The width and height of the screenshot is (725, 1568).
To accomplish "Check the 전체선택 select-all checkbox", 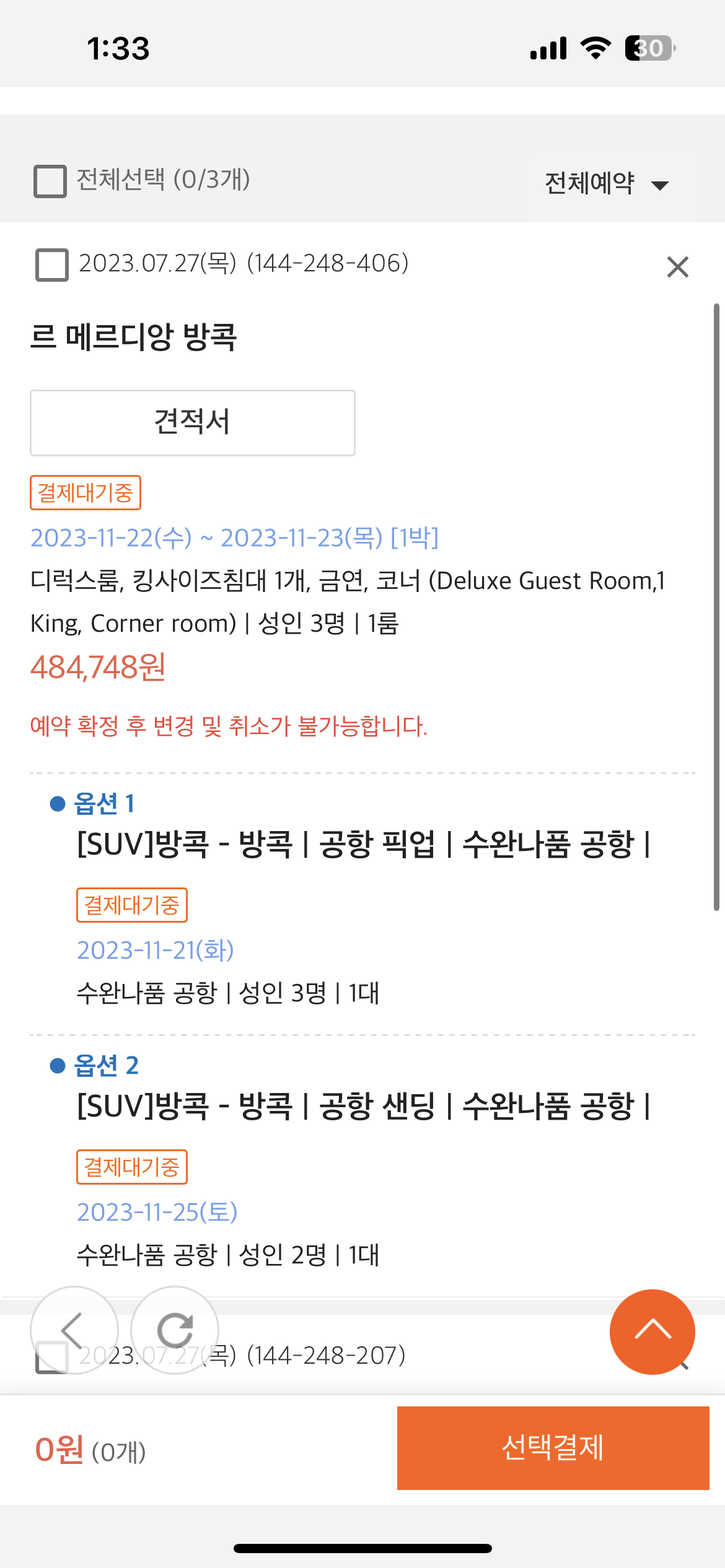I will click(x=50, y=181).
